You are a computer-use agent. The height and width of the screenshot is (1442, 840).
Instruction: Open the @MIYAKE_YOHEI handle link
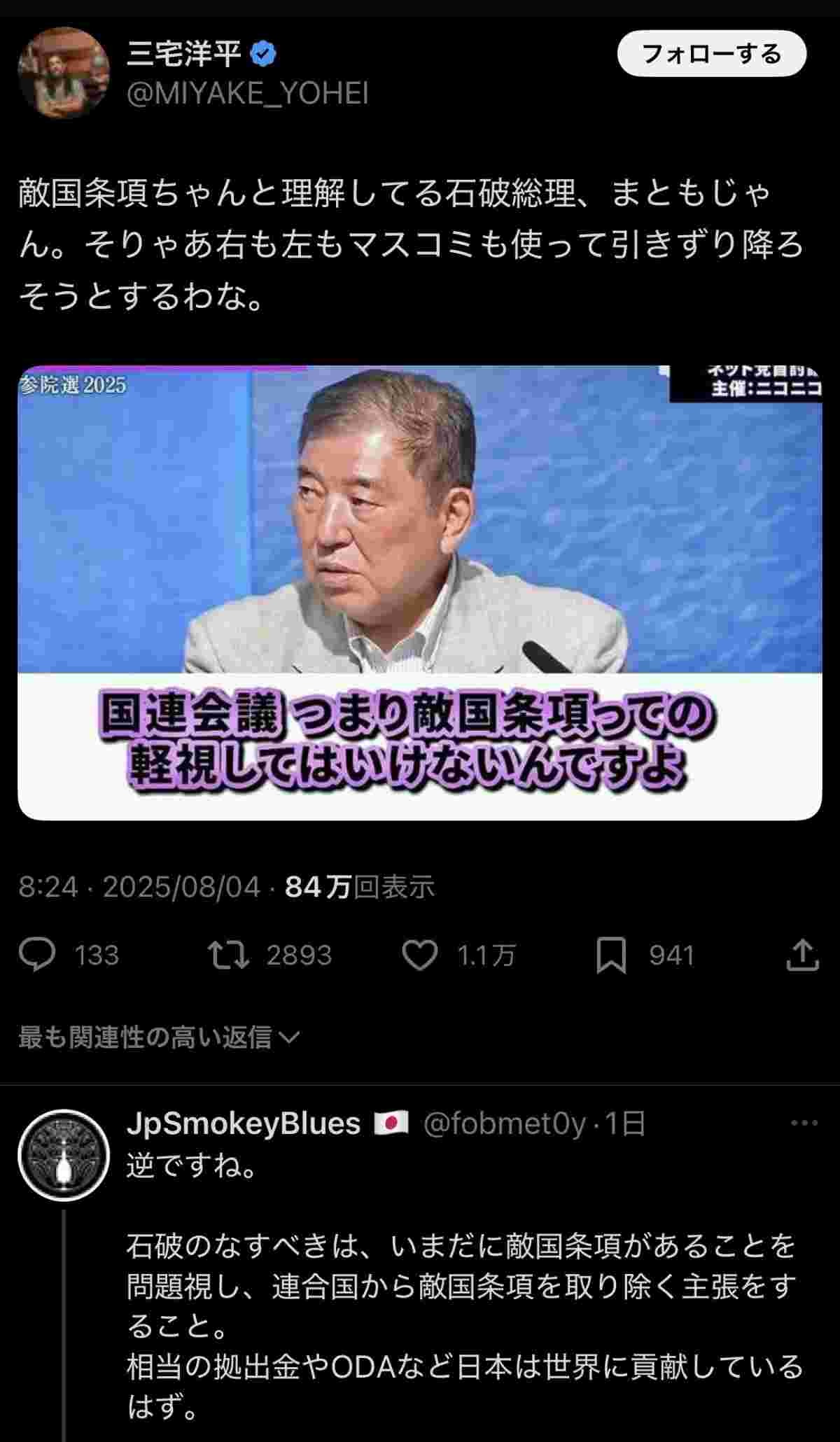click(247, 93)
